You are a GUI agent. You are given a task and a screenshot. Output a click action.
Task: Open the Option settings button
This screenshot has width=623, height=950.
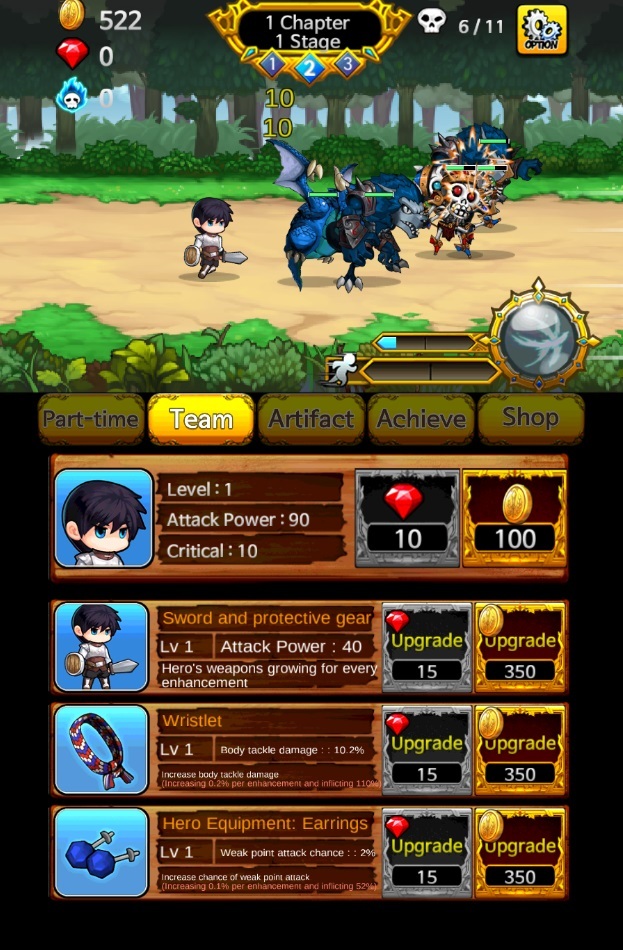tap(541, 30)
